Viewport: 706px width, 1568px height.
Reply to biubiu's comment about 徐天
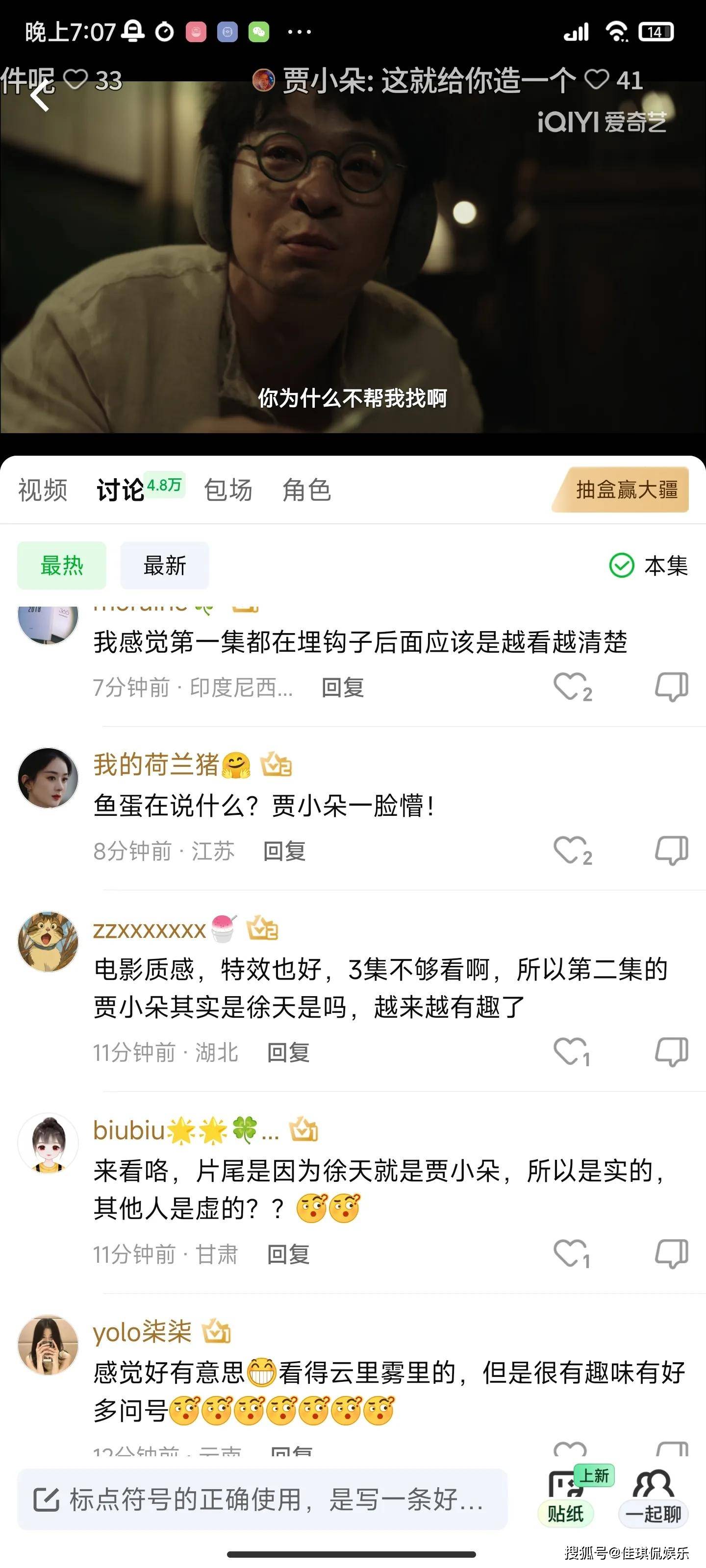pos(288,1254)
